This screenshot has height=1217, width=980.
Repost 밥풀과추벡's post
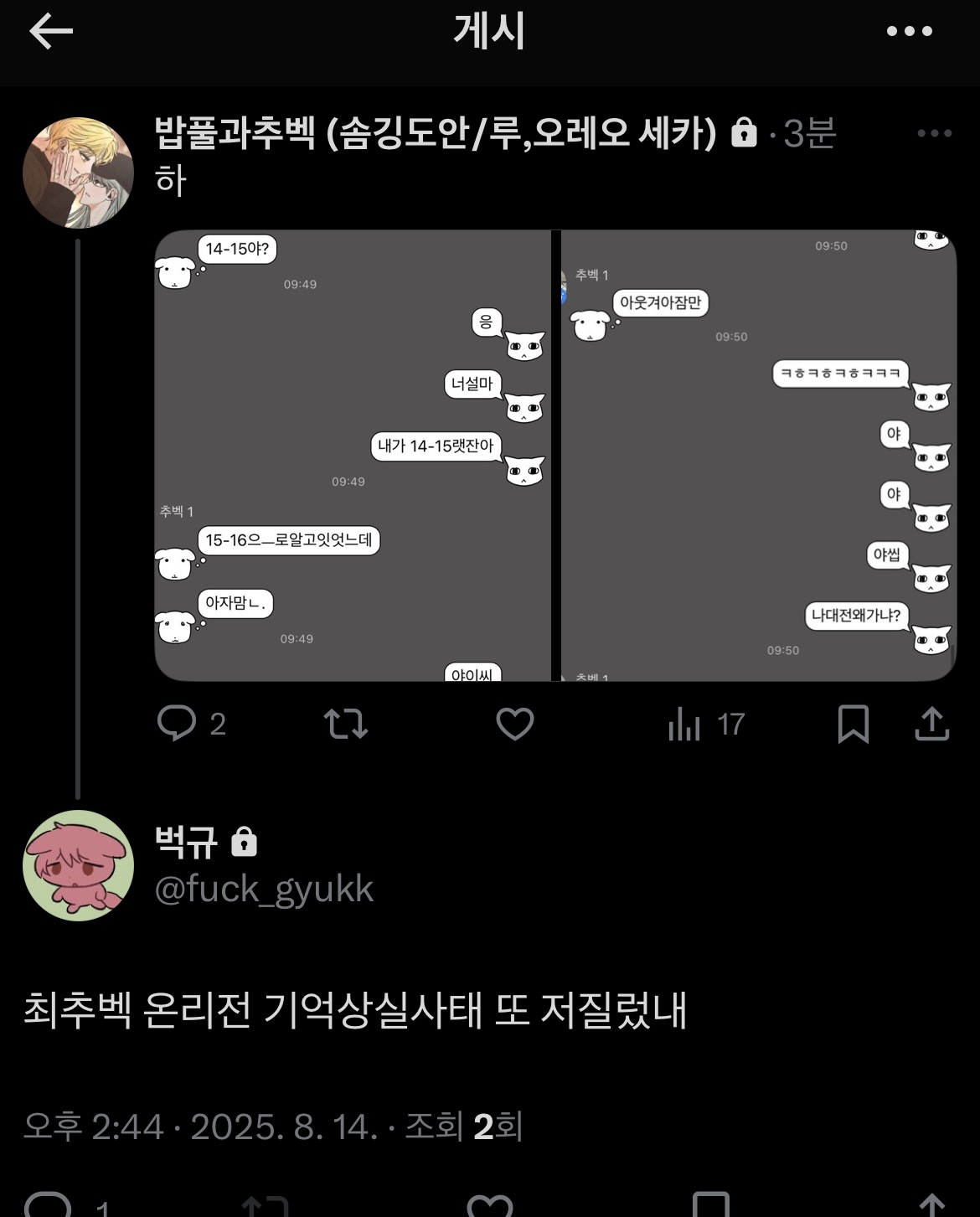[x=346, y=724]
